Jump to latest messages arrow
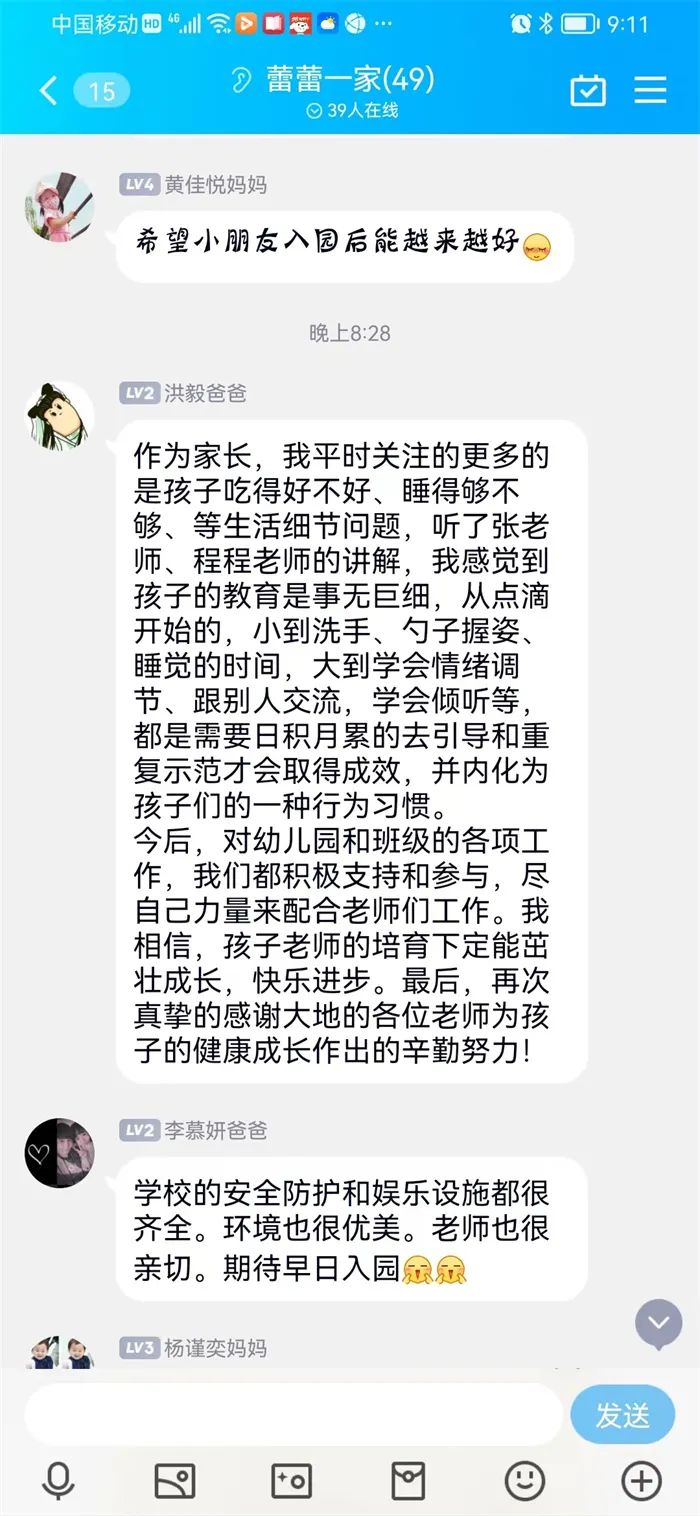The width and height of the screenshot is (700, 1516). [658, 1323]
